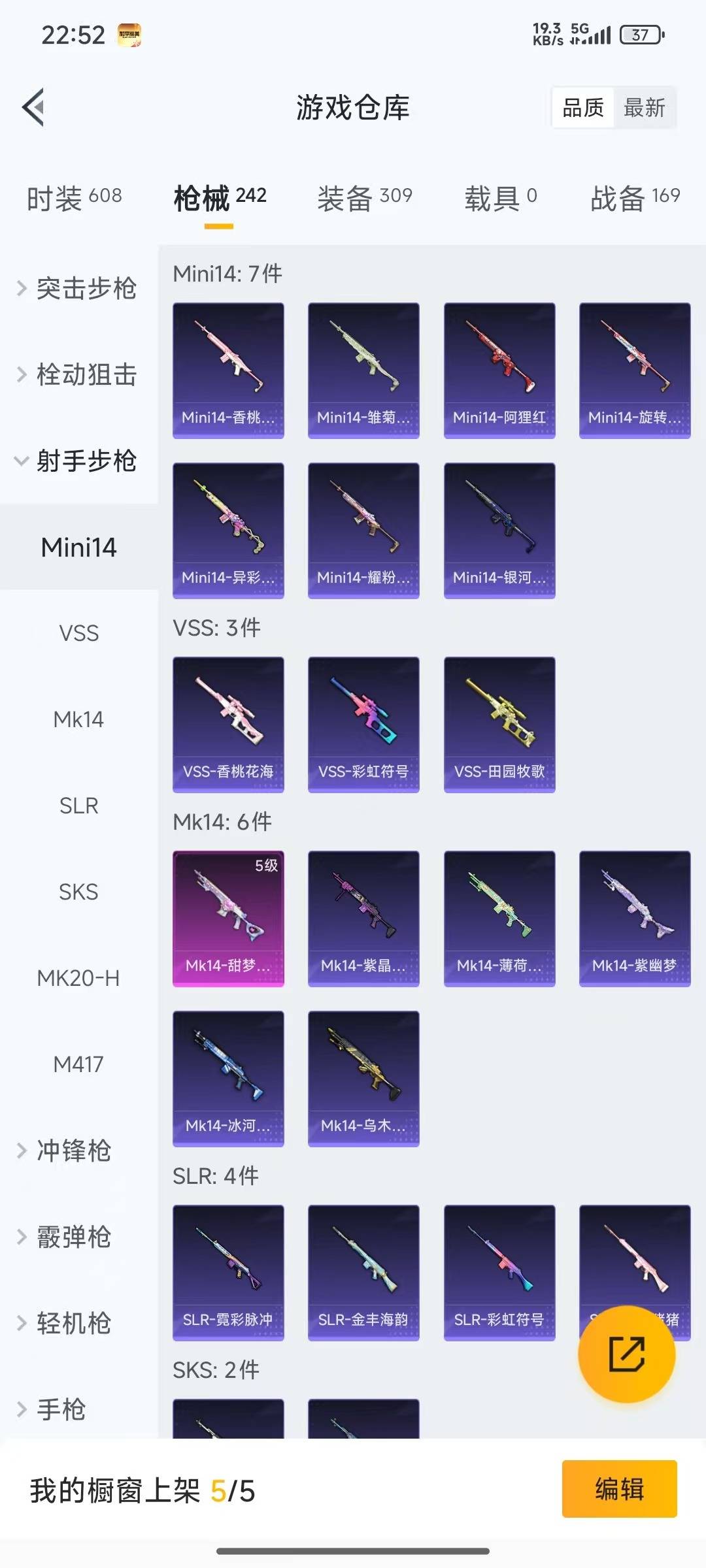Open the Mini14-阿狸红 skin

[499, 370]
